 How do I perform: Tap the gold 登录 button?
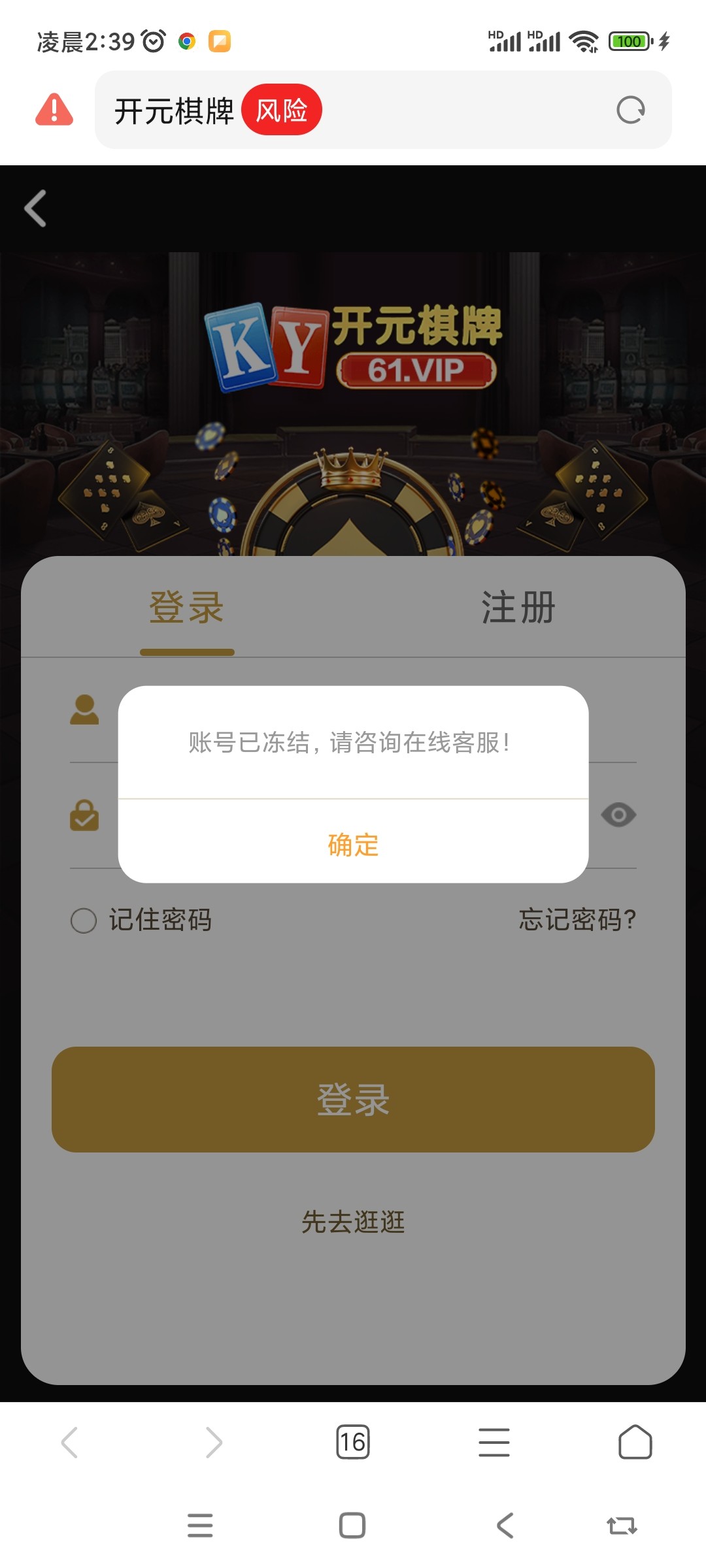point(353,1099)
